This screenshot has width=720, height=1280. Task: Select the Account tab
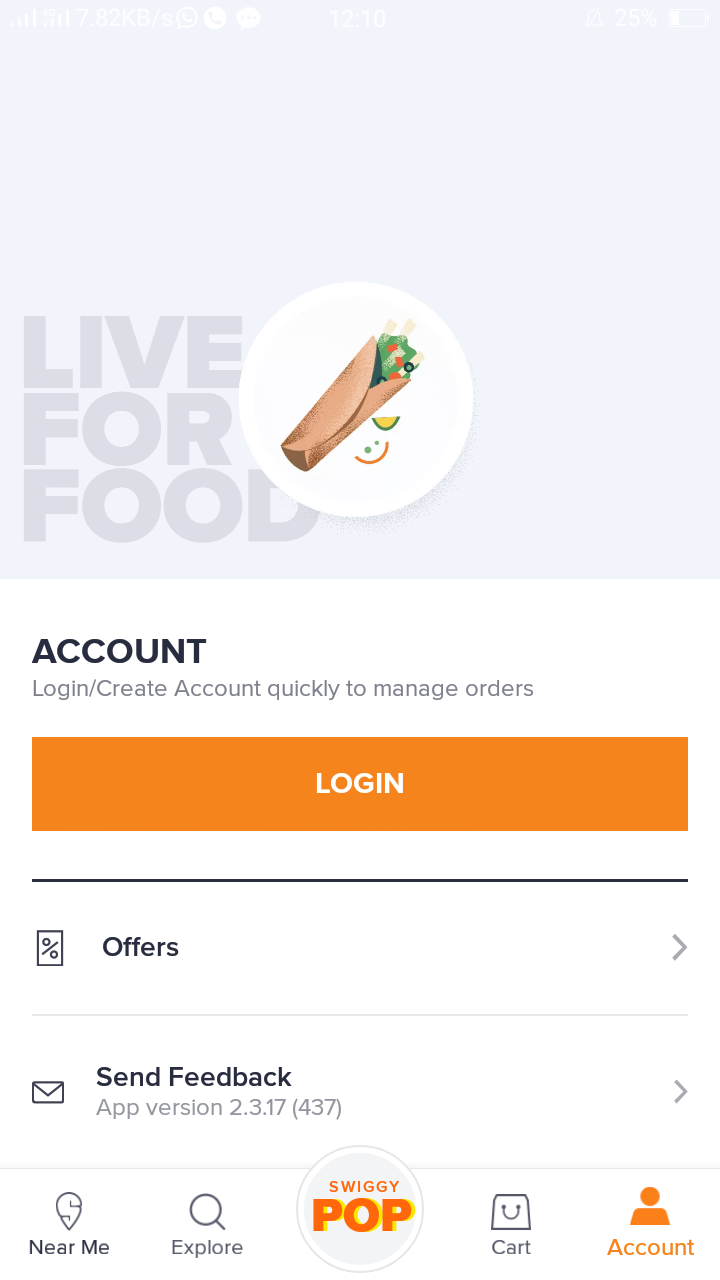click(650, 1224)
